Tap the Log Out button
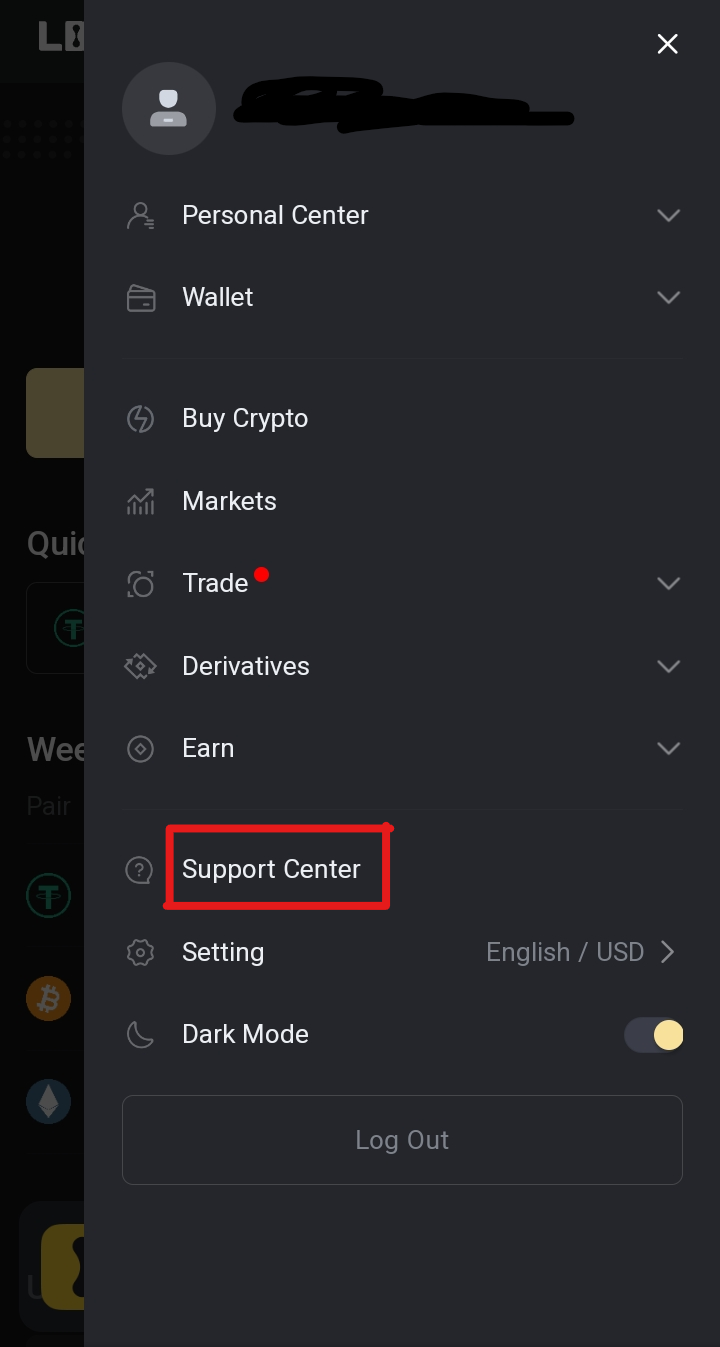The image size is (720, 1347). [x=402, y=1140]
